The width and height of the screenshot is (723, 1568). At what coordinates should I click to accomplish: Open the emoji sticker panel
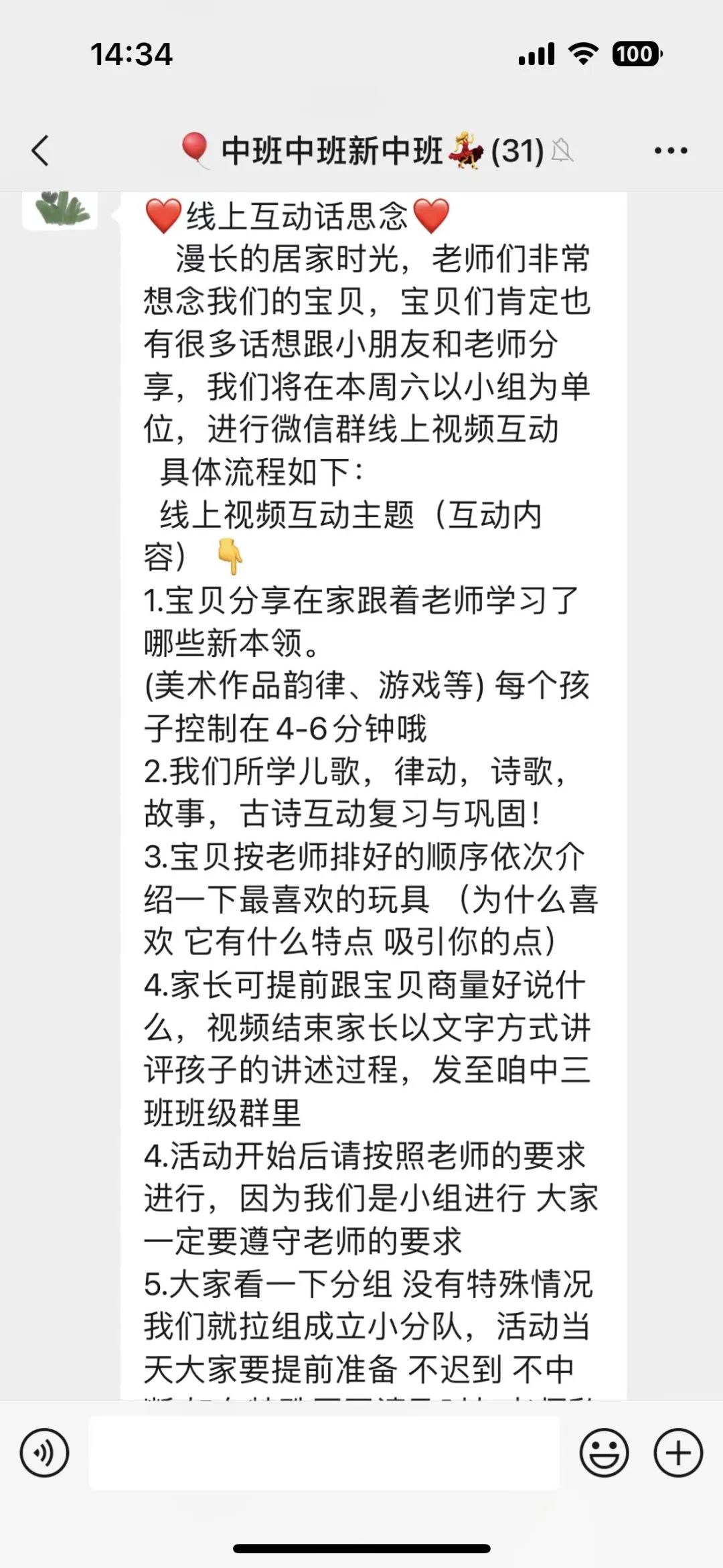(x=604, y=1453)
